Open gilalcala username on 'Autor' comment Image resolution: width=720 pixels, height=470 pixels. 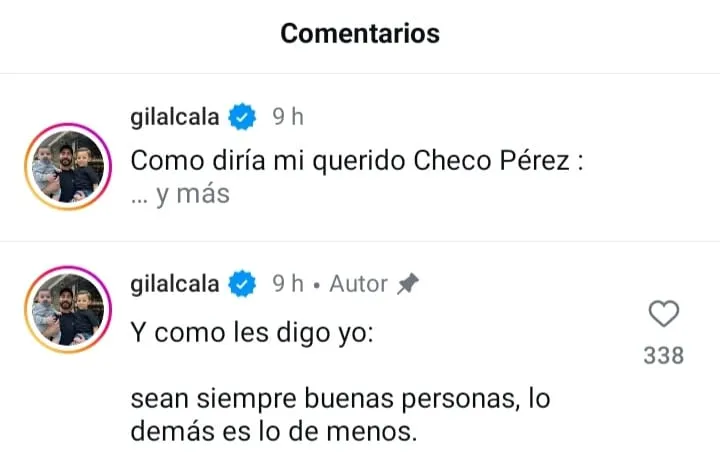[175, 284]
